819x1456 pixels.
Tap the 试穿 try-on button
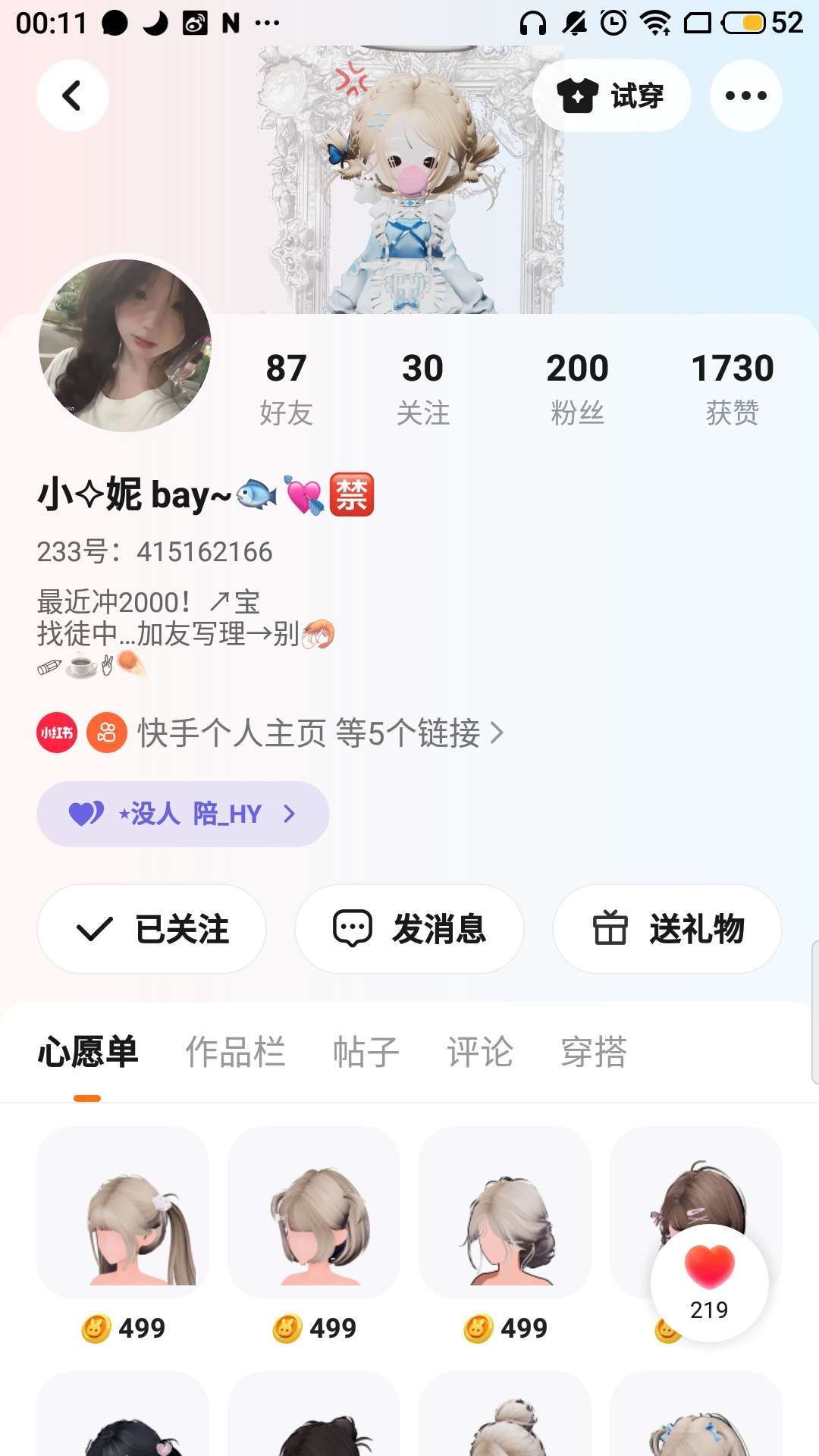611,96
